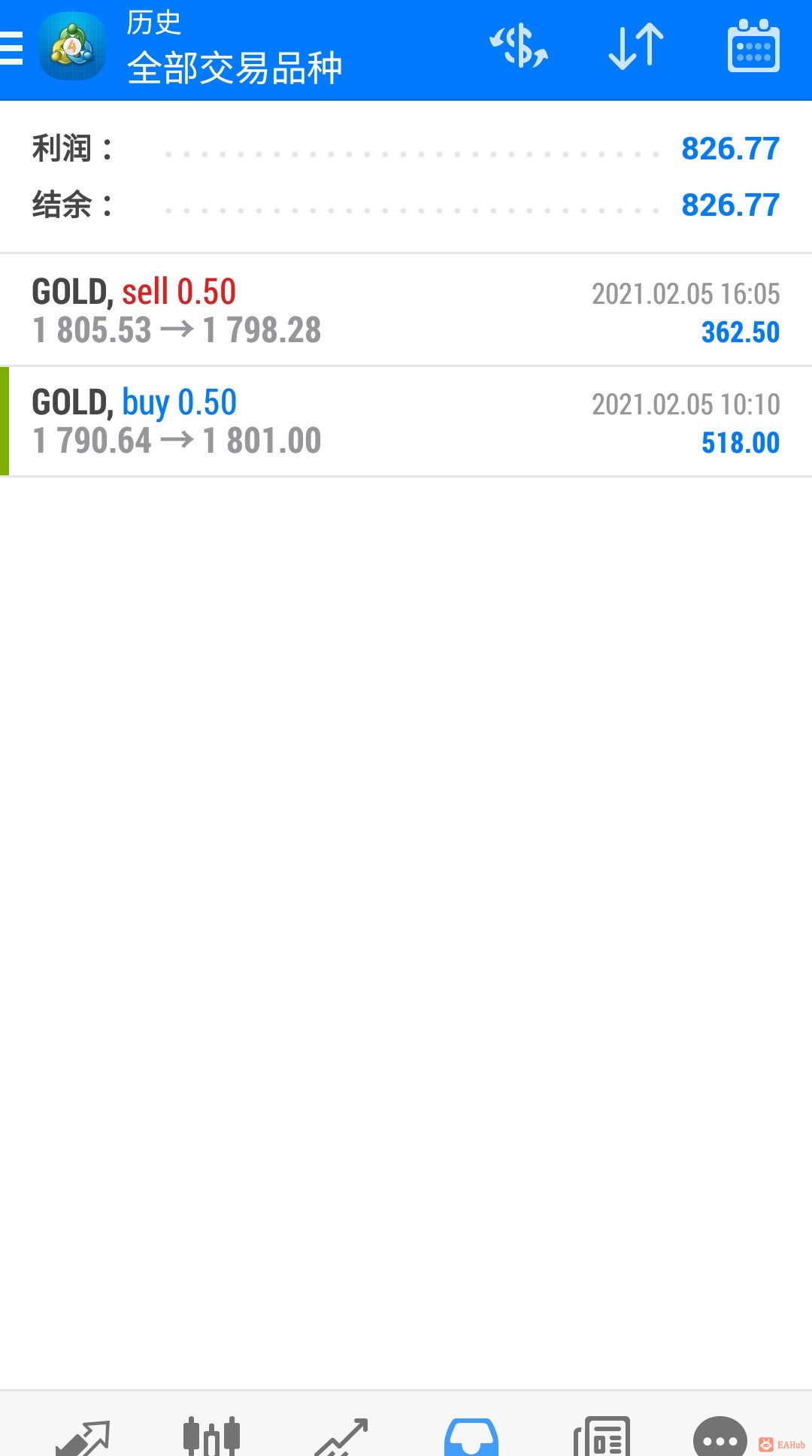Open the messages chat bubble tab
This screenshot has height=1456, width=812.
720,1436
